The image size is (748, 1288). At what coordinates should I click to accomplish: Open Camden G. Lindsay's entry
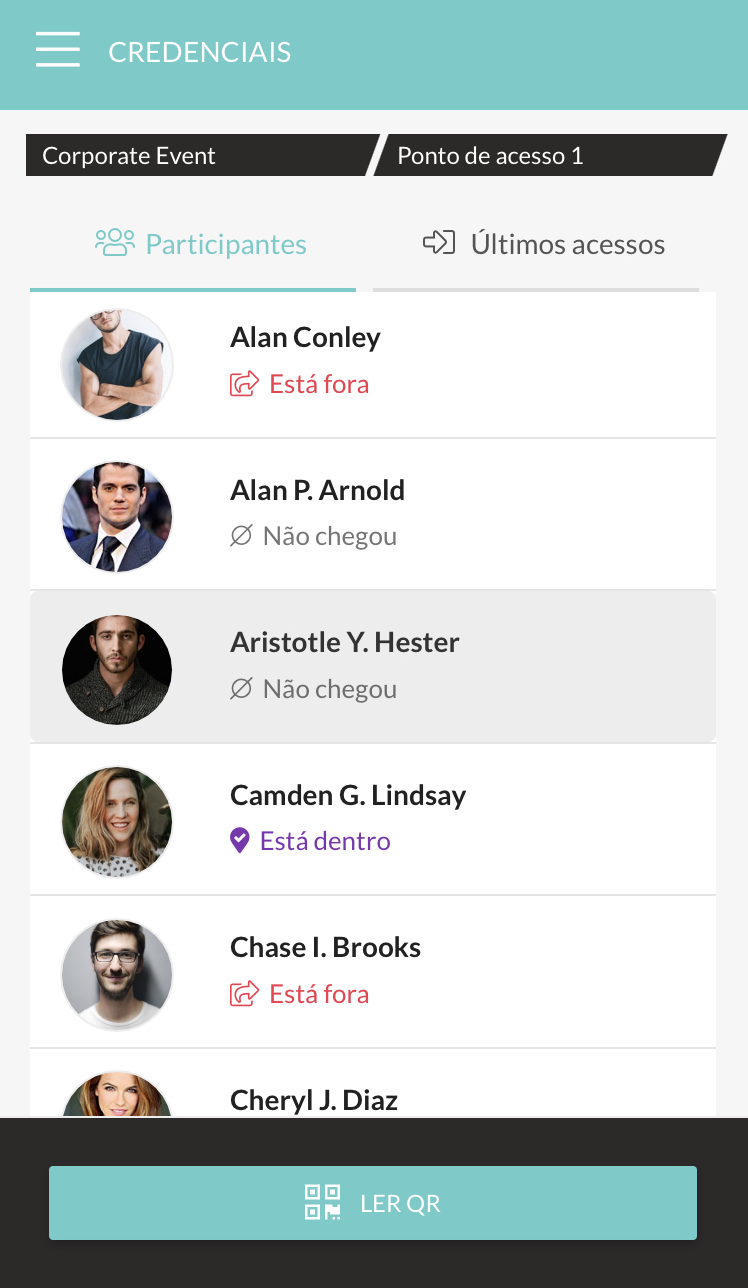point(373,819)
